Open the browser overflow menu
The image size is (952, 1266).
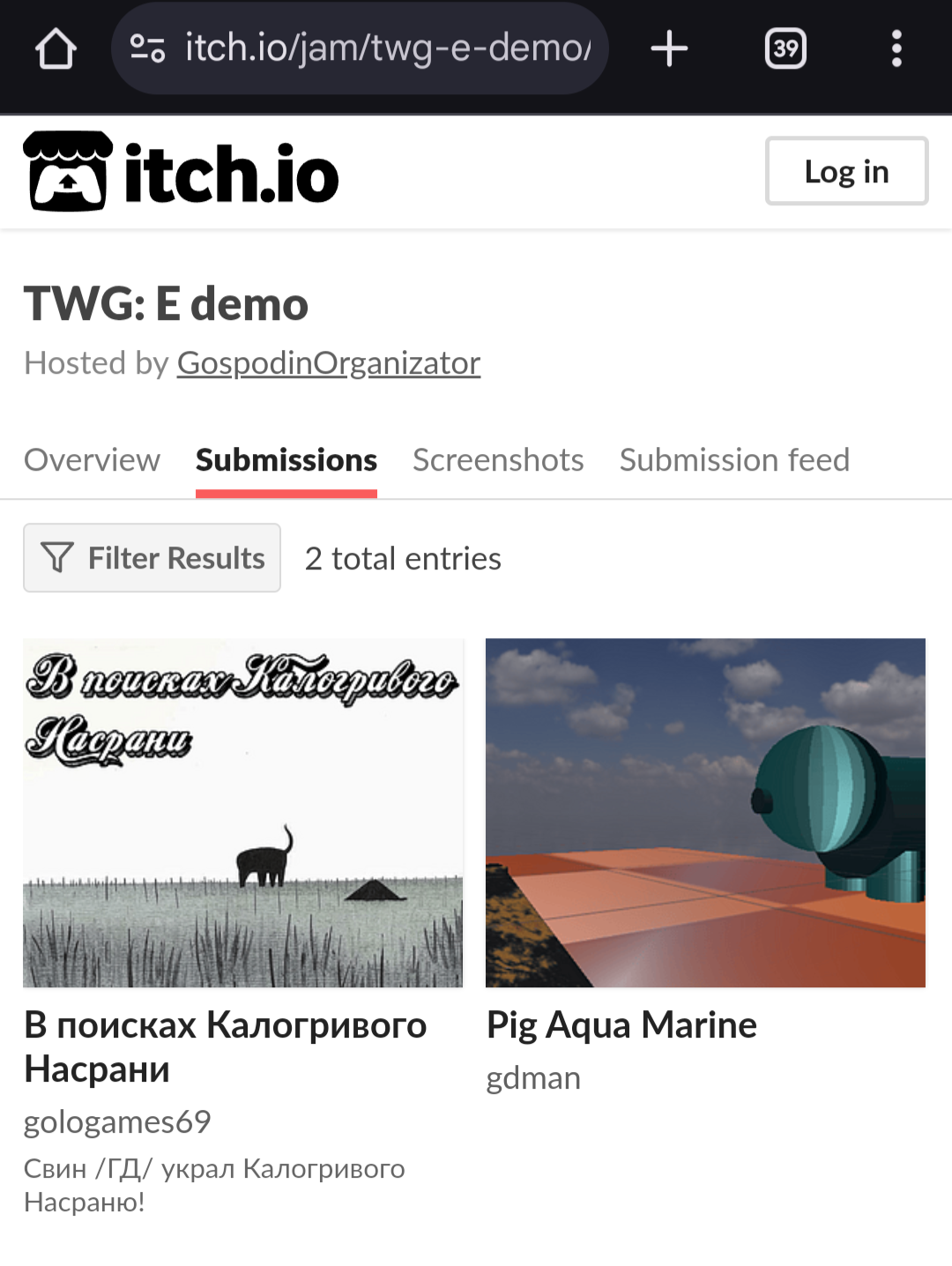(896, 48)
